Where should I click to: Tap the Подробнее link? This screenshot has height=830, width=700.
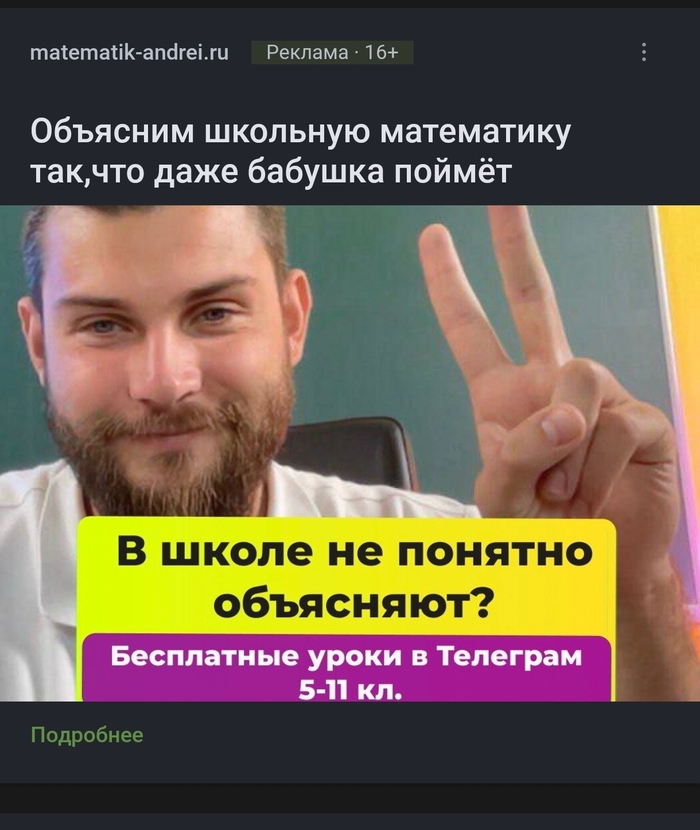[87, 736]
